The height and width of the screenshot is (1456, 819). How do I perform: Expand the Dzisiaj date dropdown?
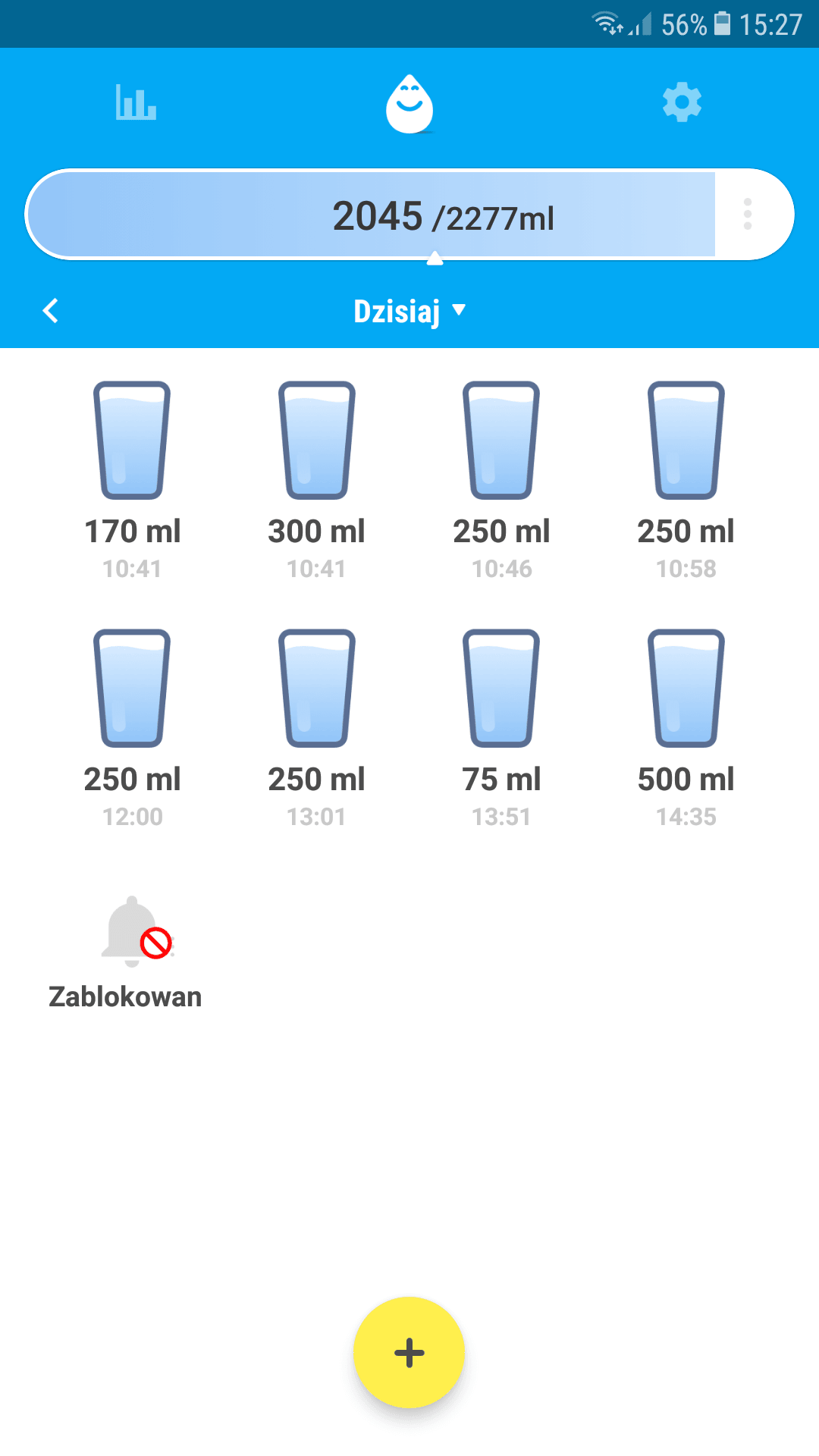[x=409, y=311]
